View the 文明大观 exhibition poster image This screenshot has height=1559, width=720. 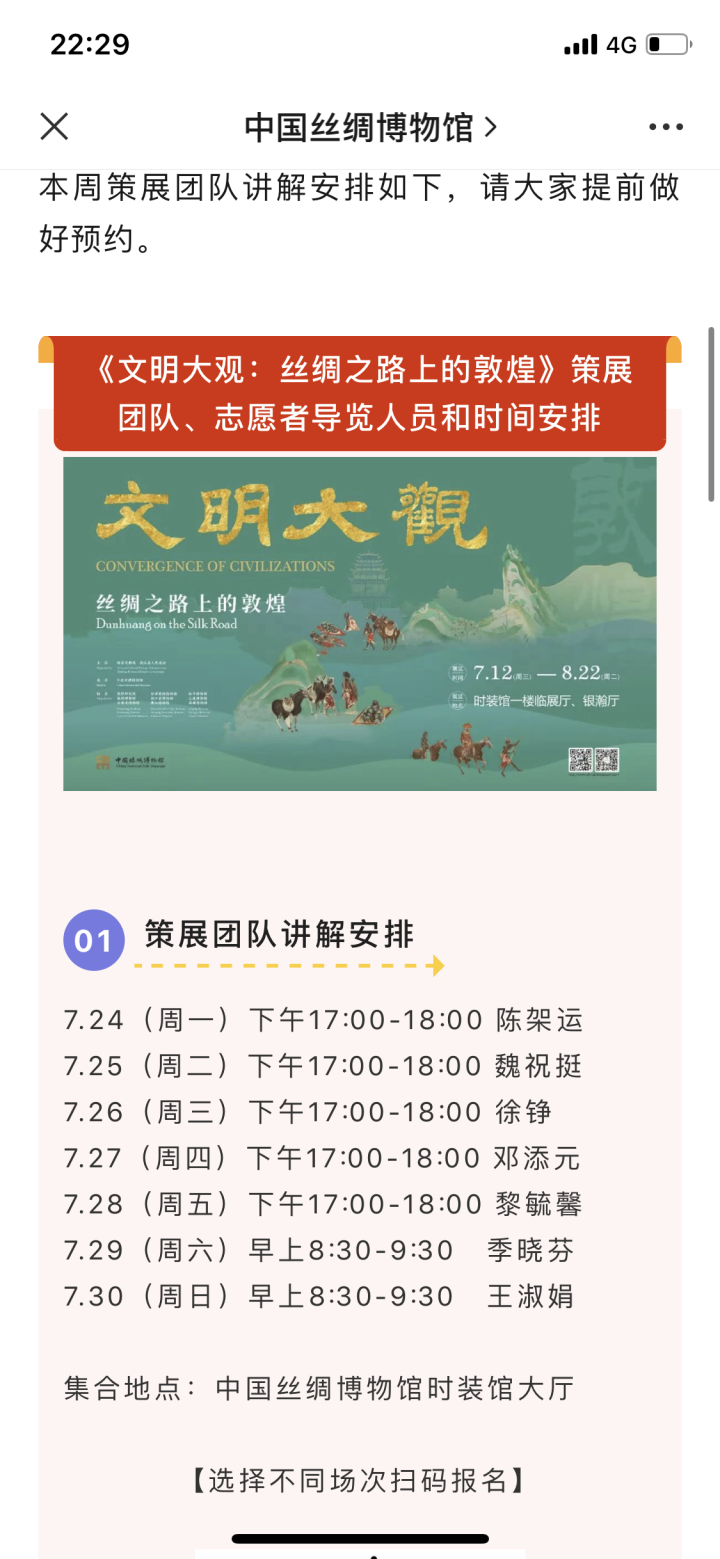(360, 623)
